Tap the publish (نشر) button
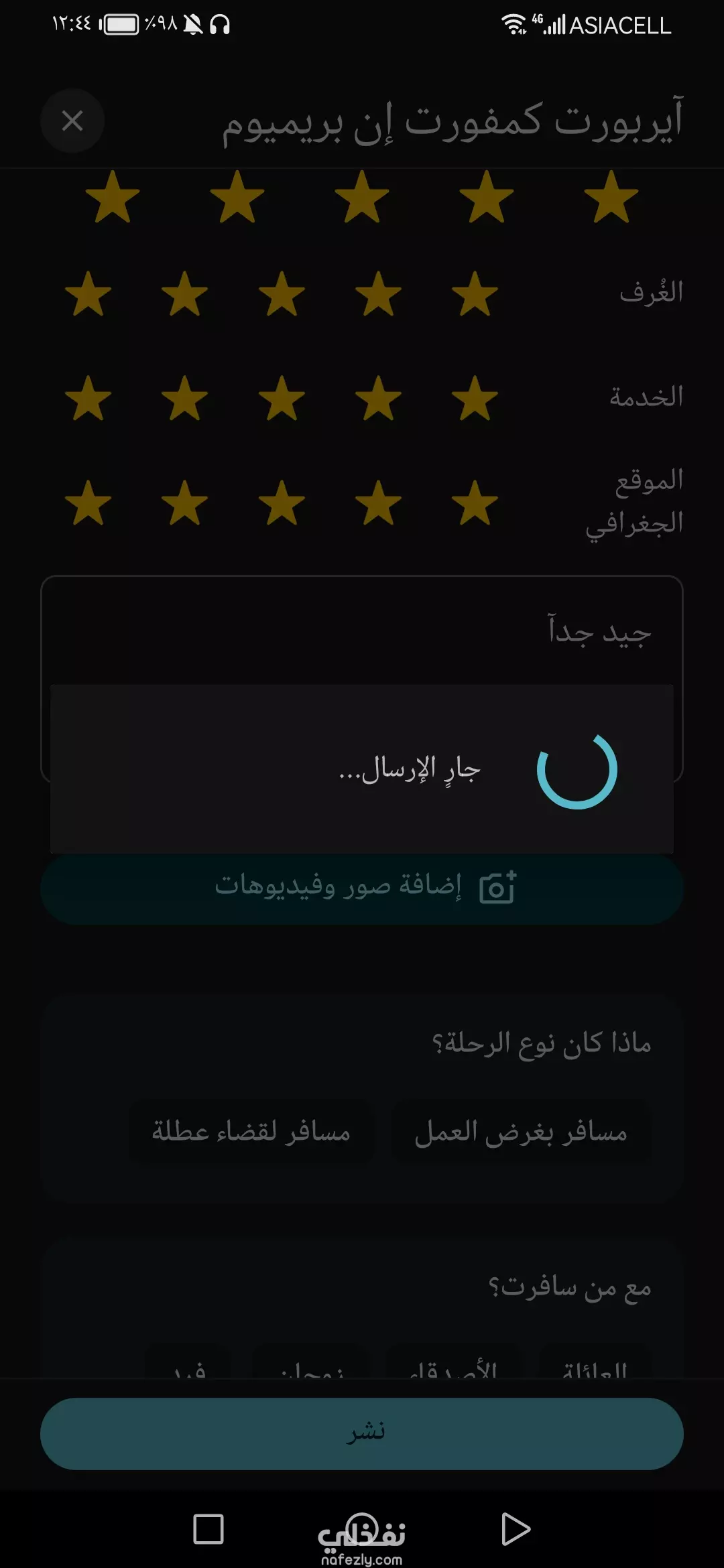724x1568 pixels. click(x=362, y=1433)
